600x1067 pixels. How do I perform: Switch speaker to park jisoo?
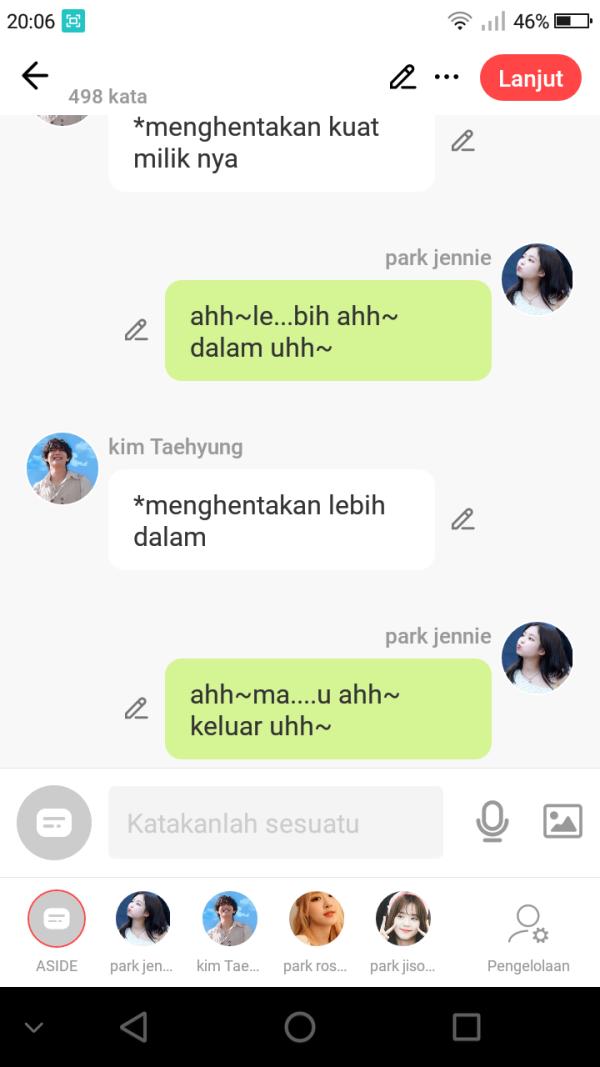pos(402,920)
